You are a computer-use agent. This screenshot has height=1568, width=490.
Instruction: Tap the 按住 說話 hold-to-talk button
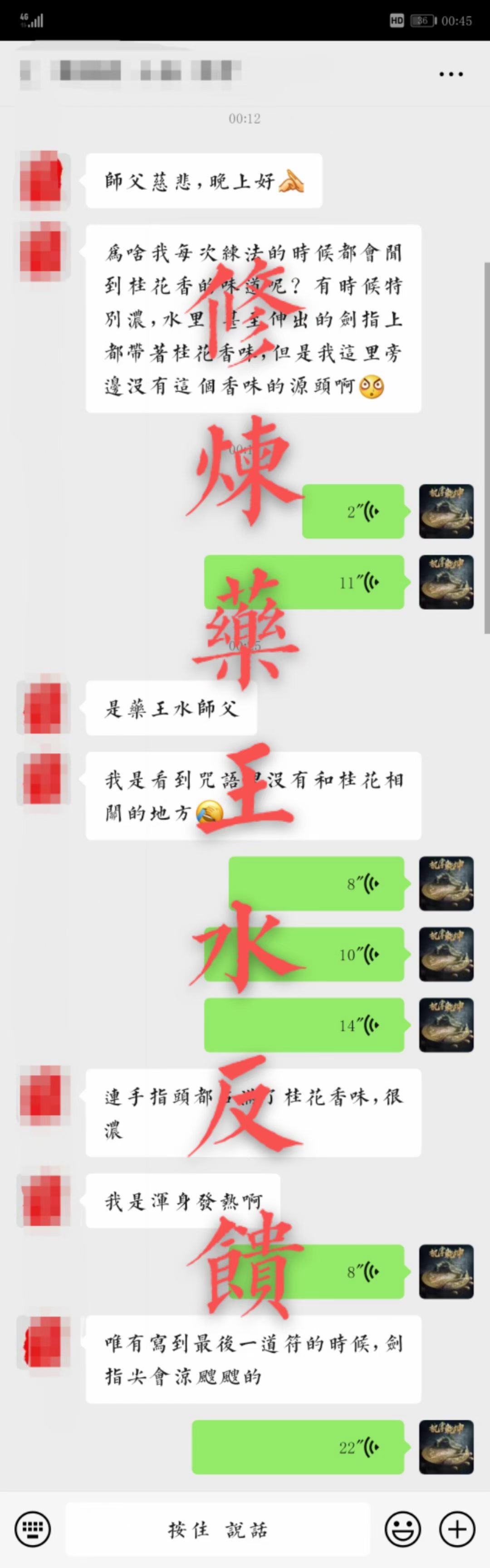tap(218, 1529)
